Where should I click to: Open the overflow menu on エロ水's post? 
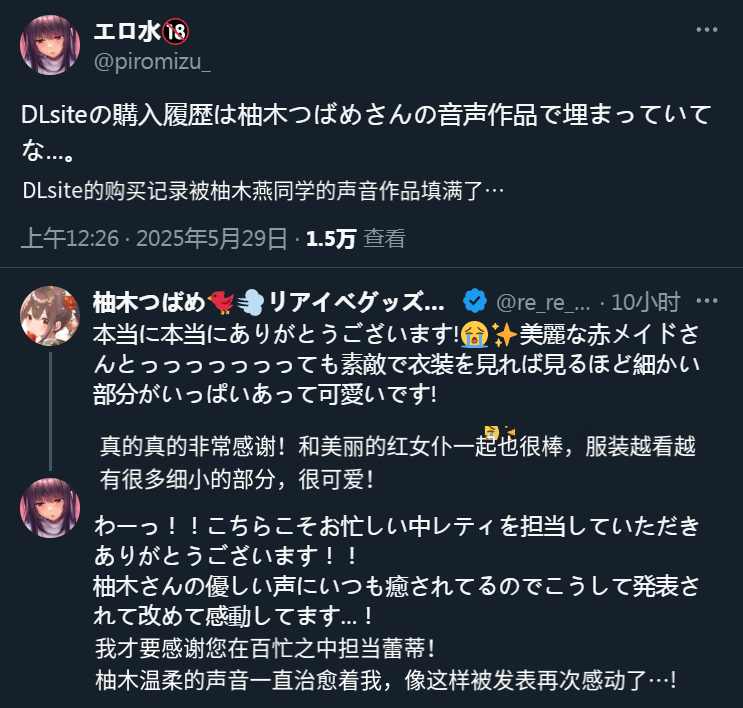coord(706,30)
